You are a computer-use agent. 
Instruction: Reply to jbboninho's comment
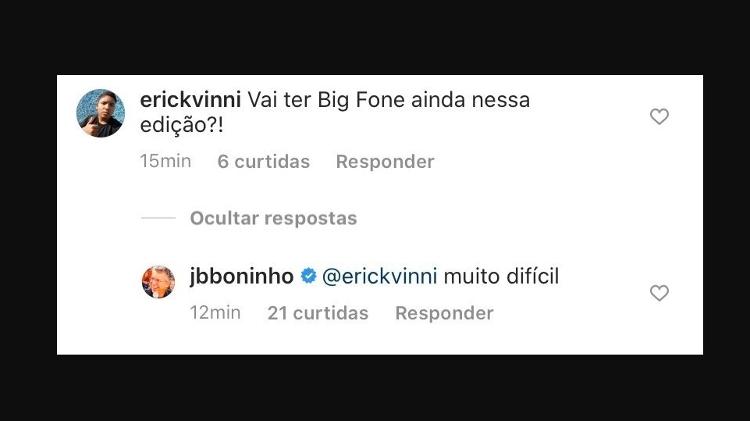[444, 313]
